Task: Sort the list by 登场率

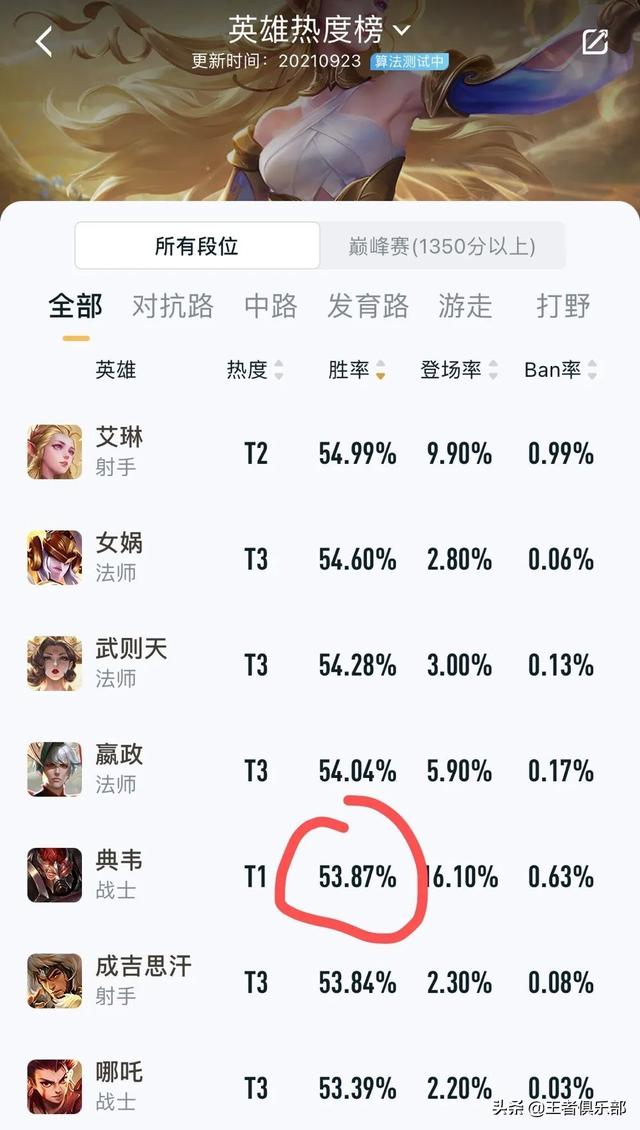Action: (x=460, y=370)
